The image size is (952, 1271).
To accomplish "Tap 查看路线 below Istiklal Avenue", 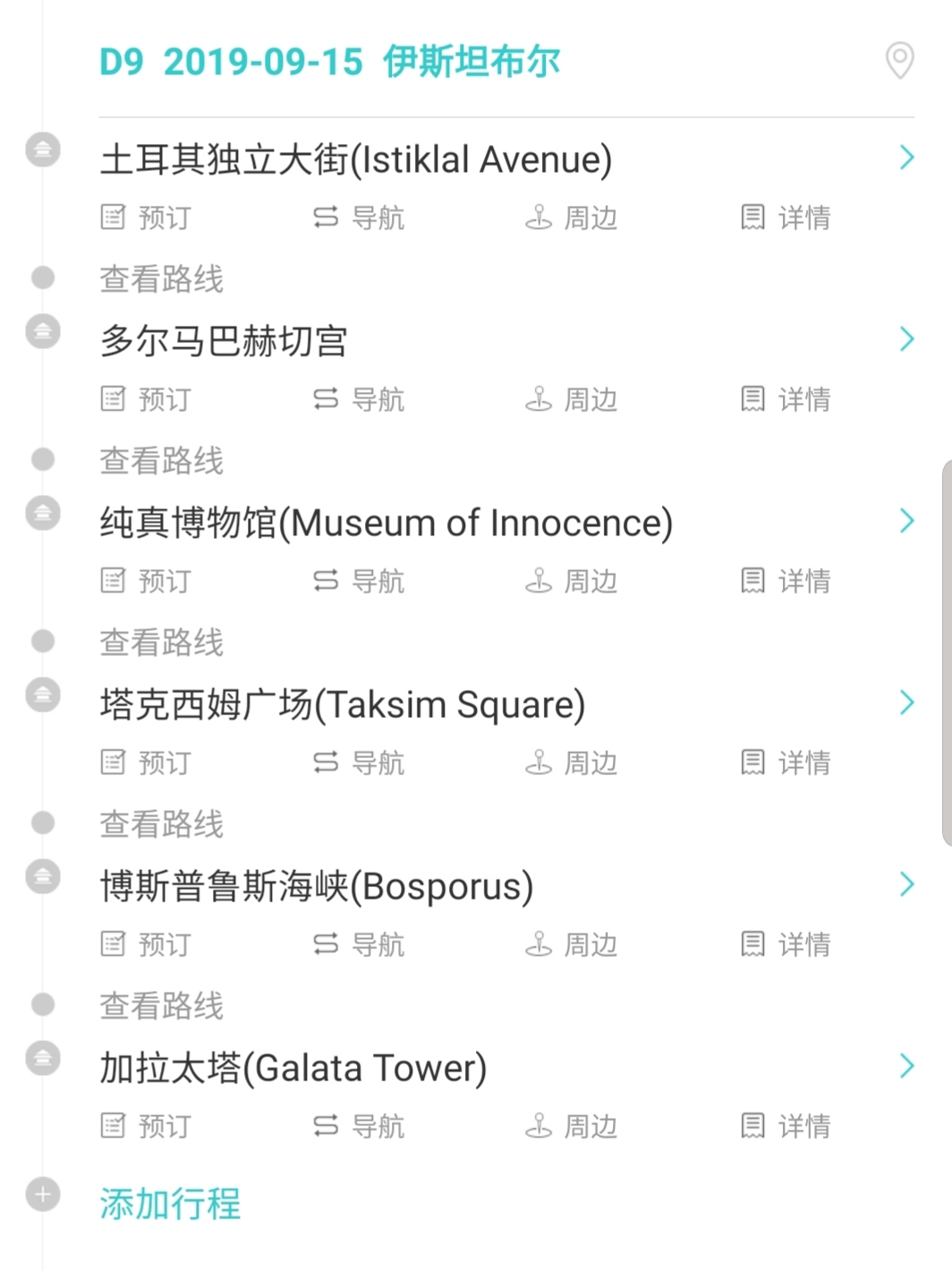I will [161, 278].
